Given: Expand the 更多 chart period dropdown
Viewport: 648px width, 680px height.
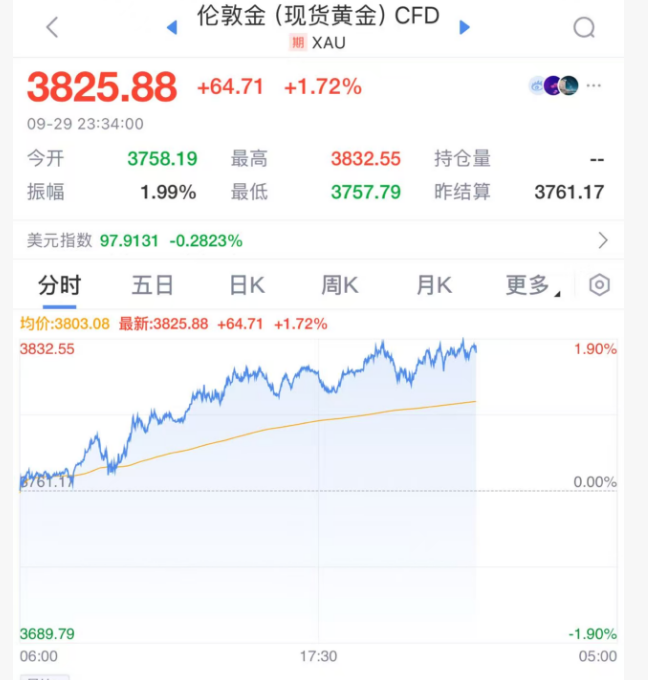Looking at the screenshot, I should pyautogui.click(x=531, y=285).
